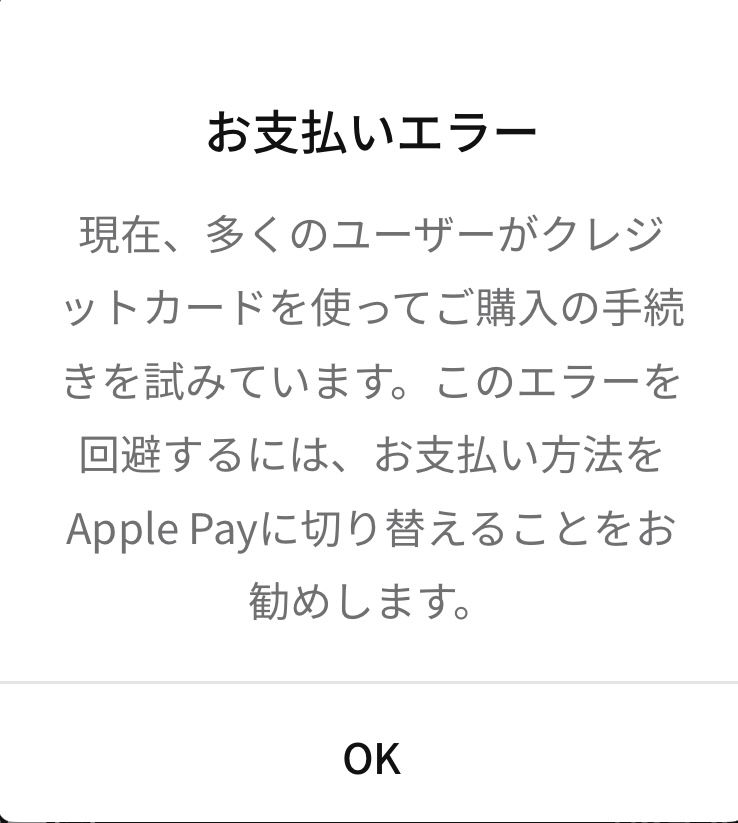
Task: Click the OK button to dismiss the error
Action: tap(369, 758)
